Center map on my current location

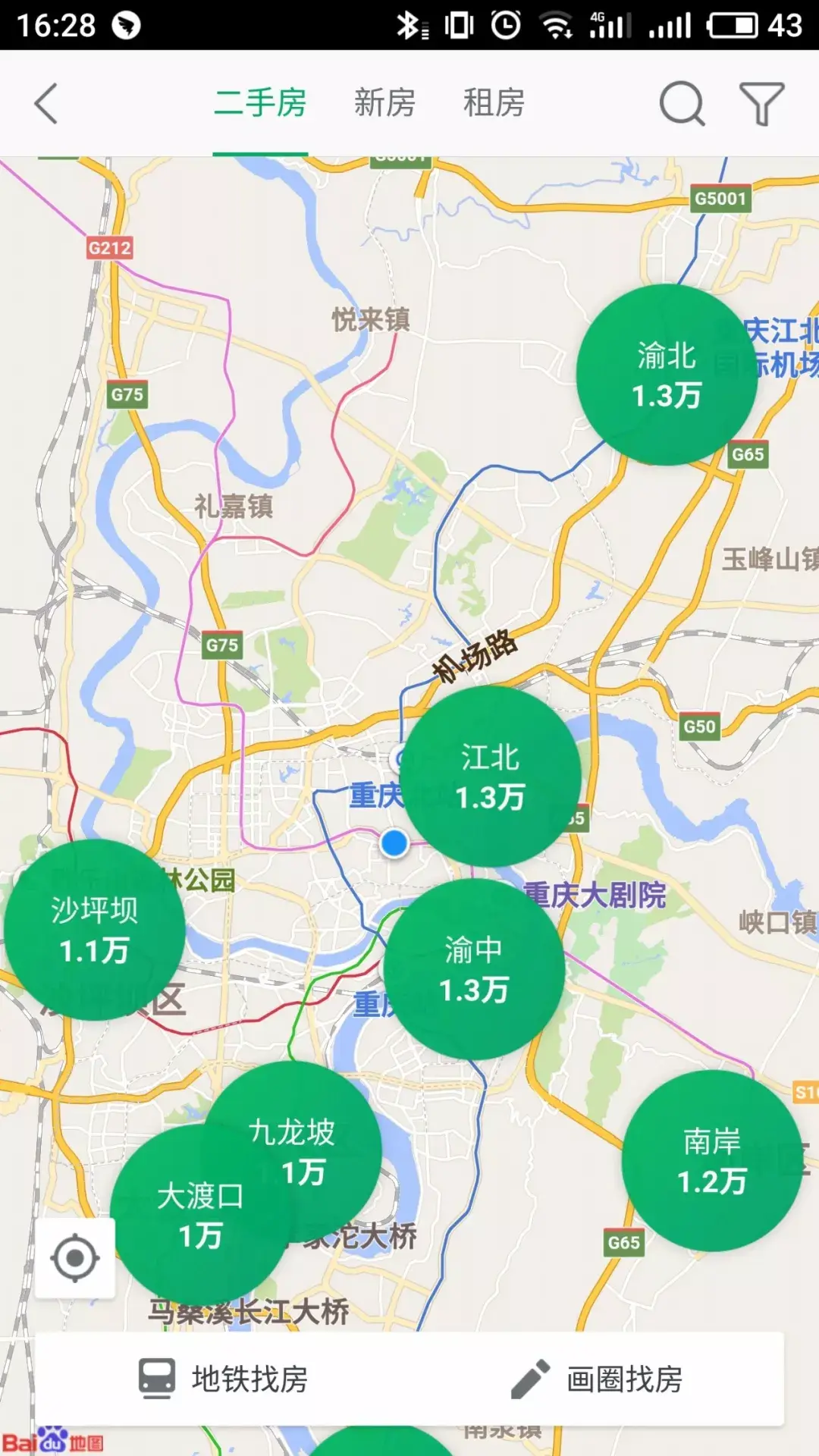coord(75,1258)
